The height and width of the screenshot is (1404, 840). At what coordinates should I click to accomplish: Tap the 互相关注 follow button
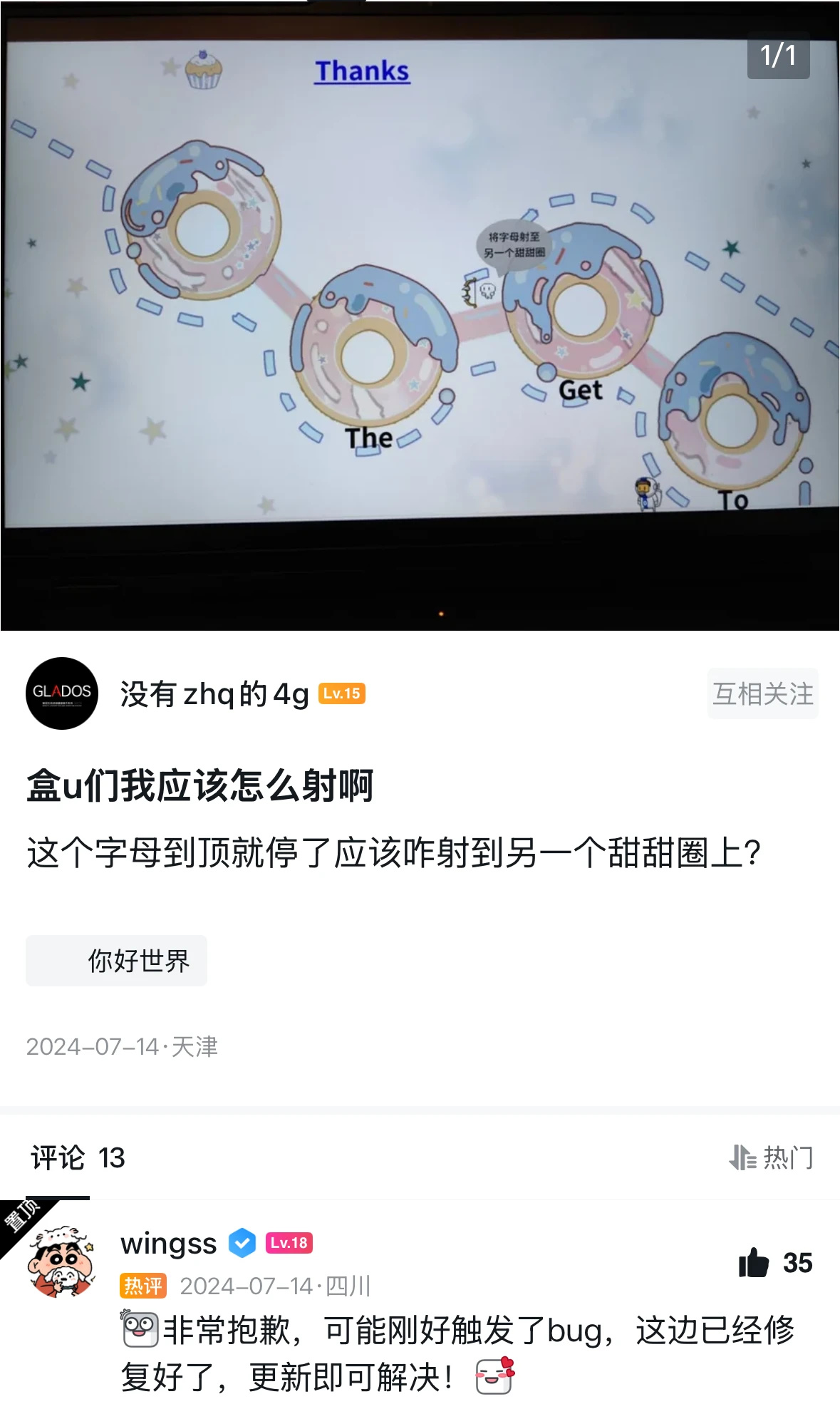762,693
